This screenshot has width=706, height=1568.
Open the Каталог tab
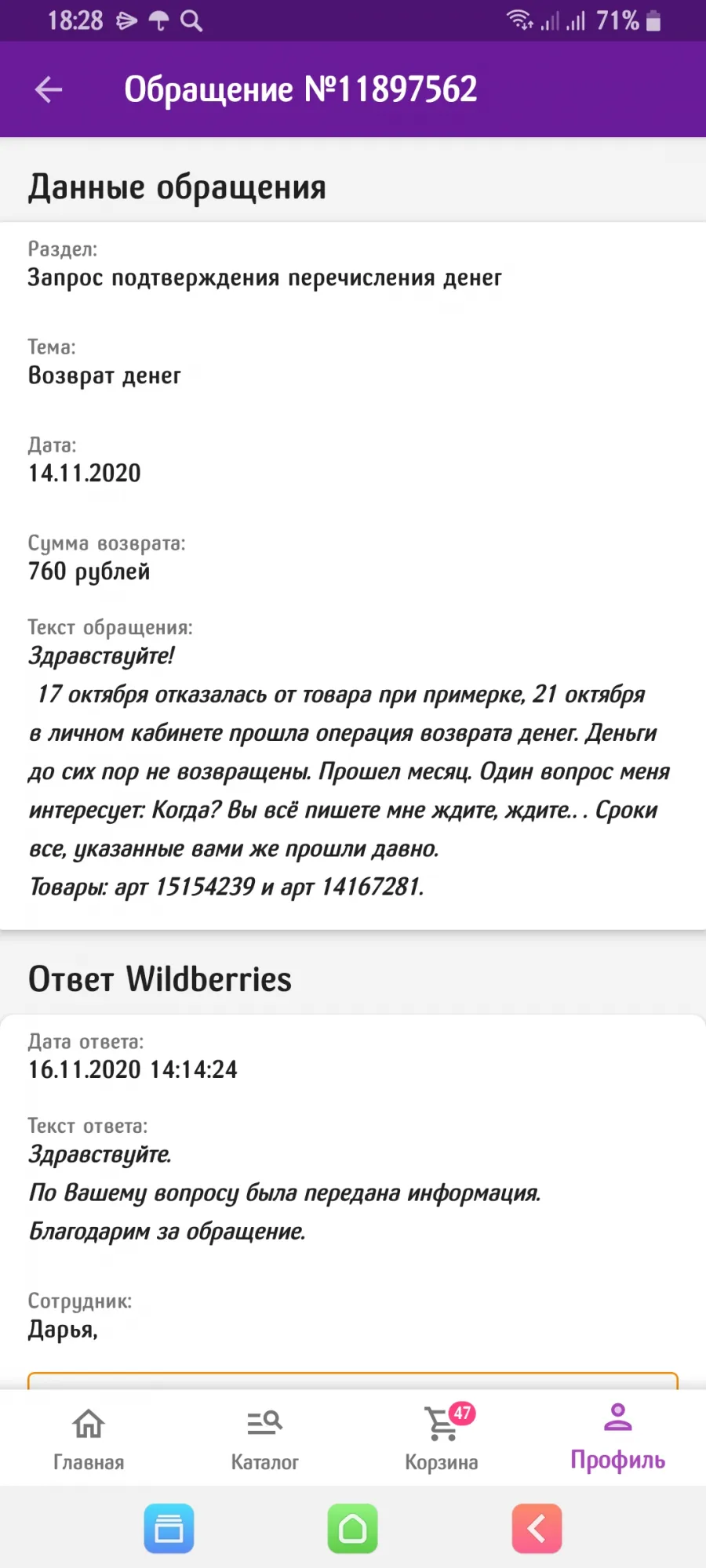click(264, 1439)
